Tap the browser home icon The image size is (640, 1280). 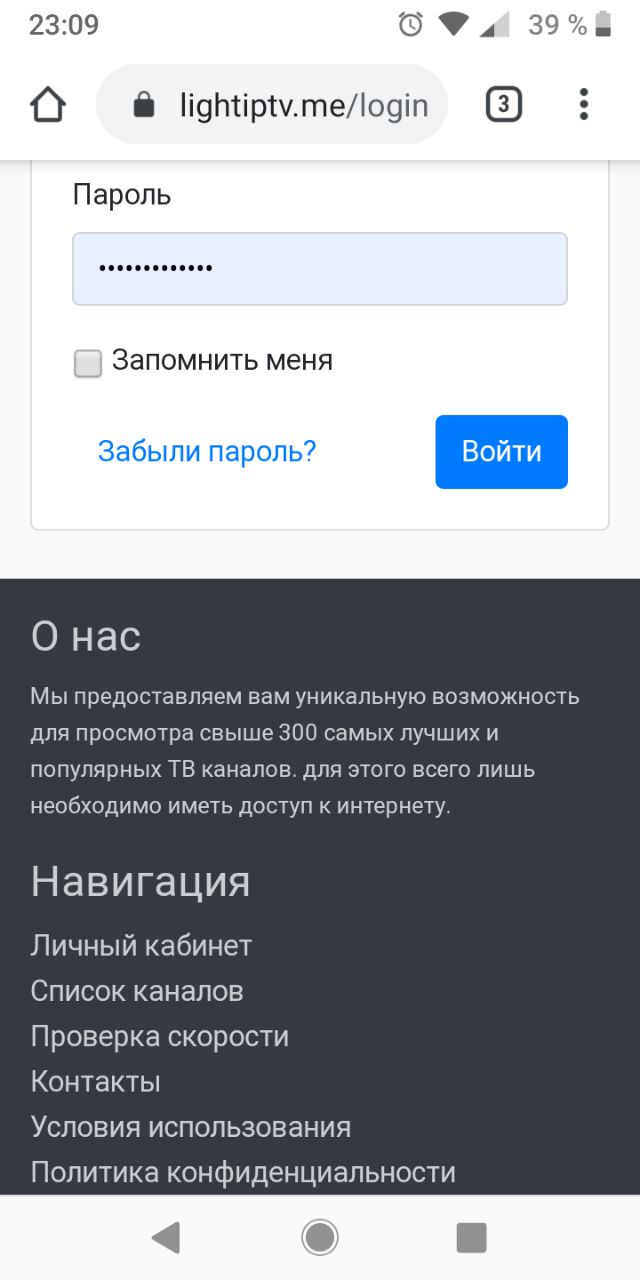click(x=48, y=104)
